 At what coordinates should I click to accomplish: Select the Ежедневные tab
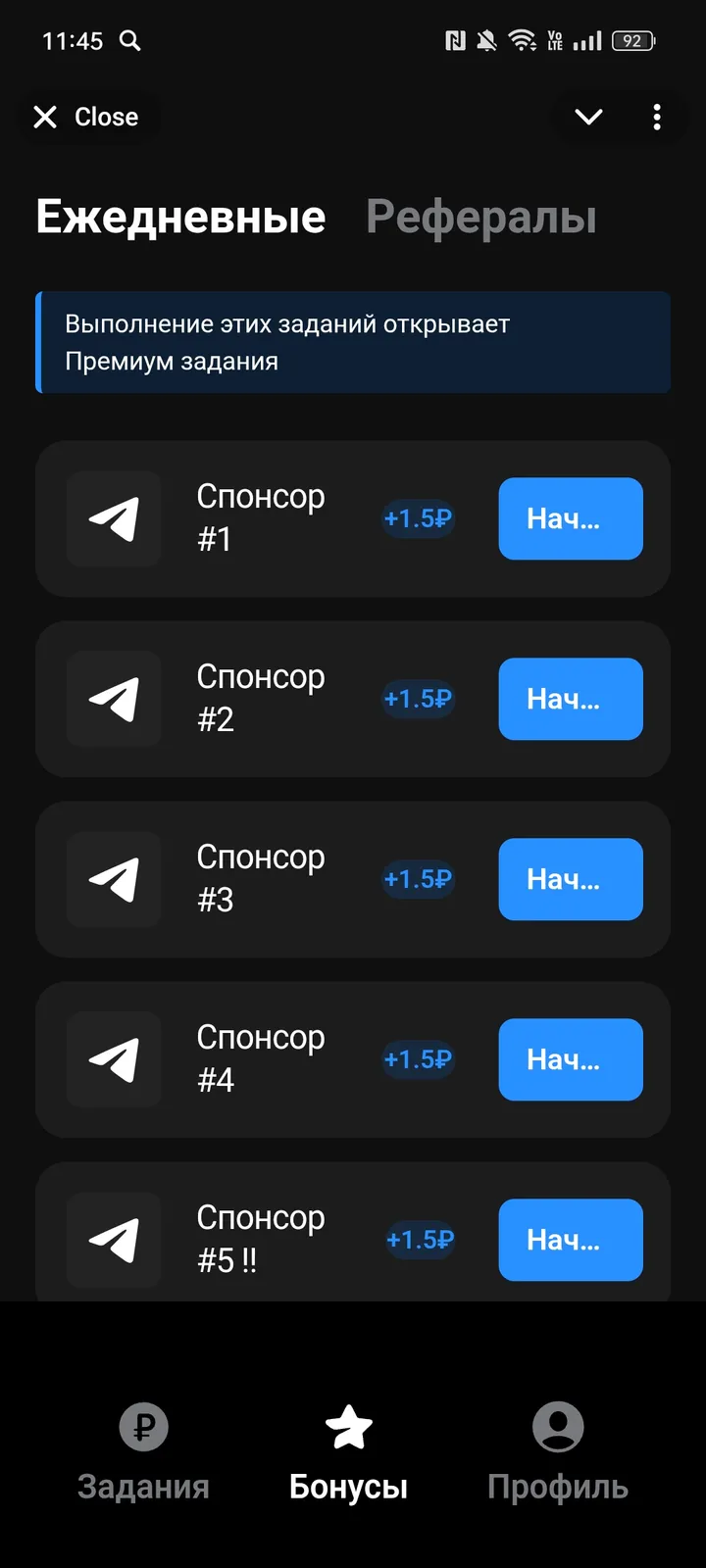tap(180, 217)
